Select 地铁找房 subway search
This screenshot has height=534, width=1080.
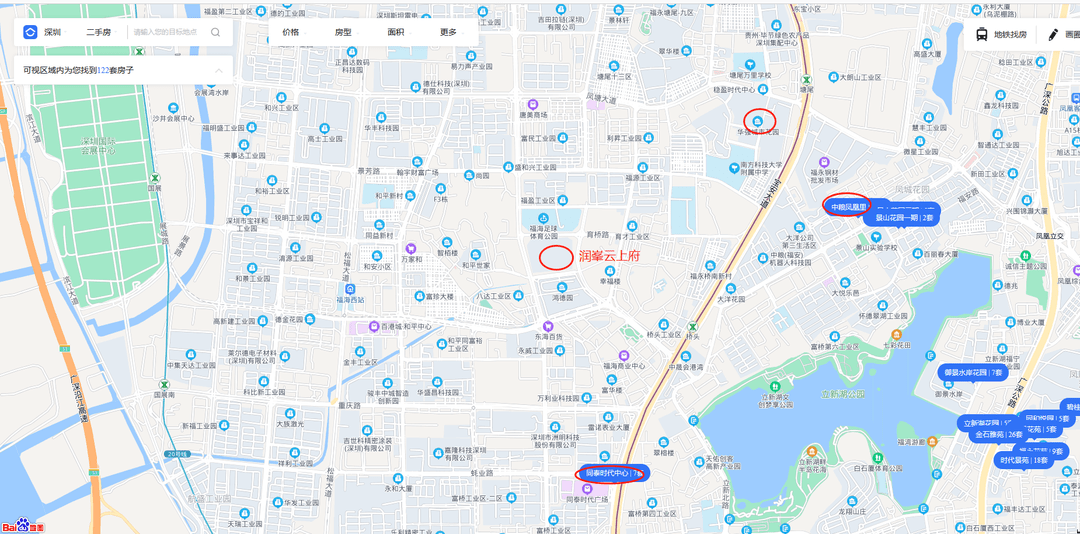[x=1001, y=34]
